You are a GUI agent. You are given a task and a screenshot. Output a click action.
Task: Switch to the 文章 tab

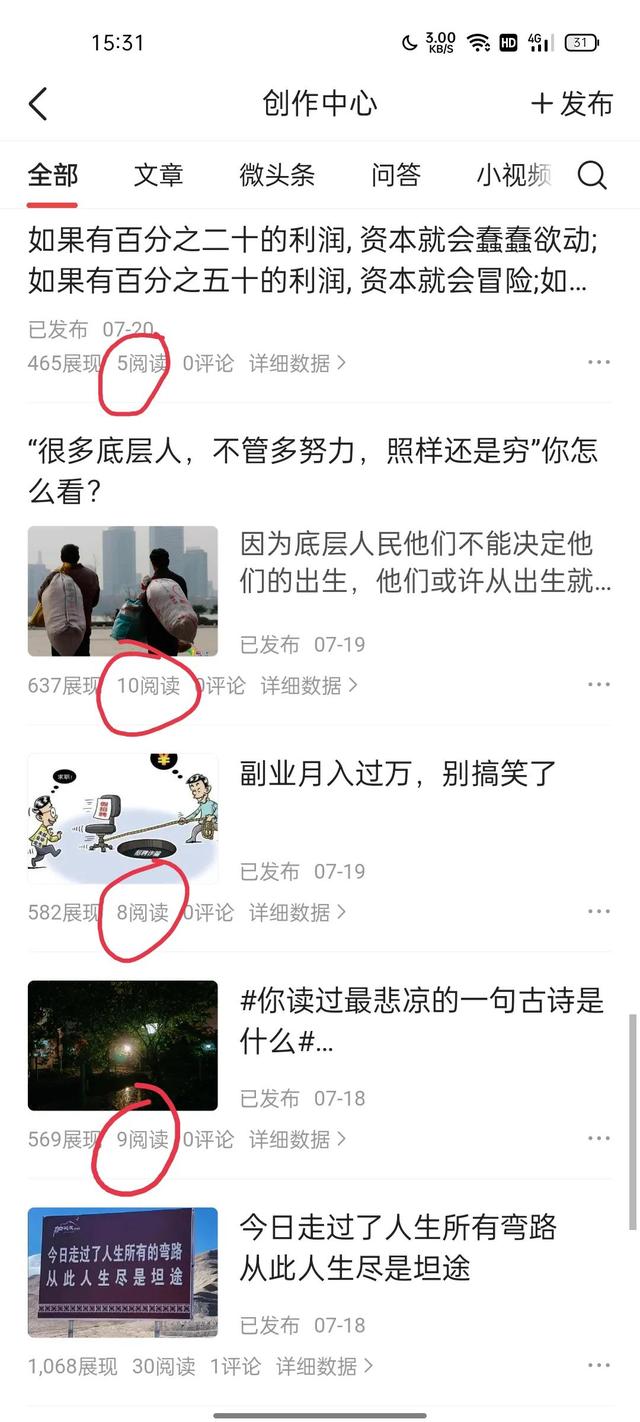click(158, 175)
